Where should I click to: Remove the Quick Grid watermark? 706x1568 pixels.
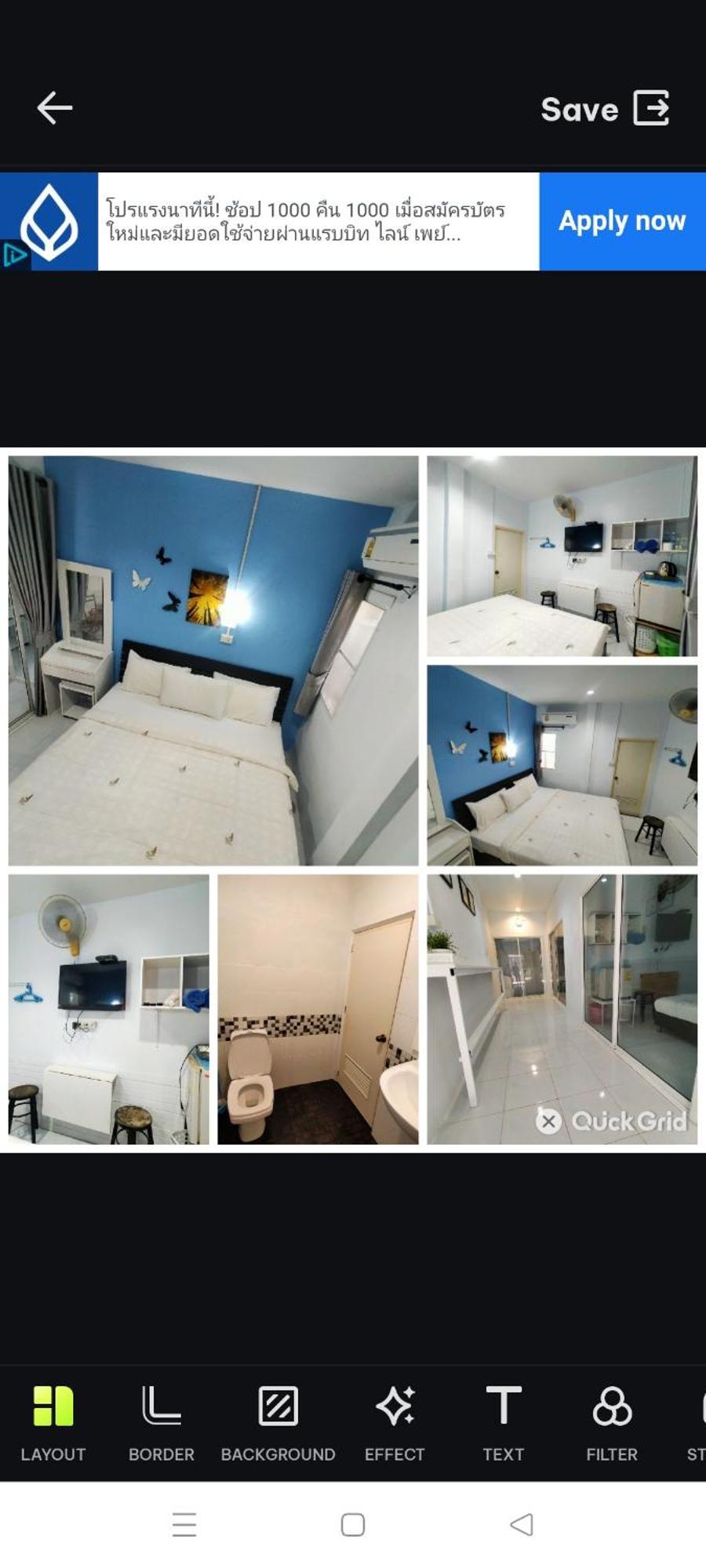pyautogui.click(x=548, y=1121)
